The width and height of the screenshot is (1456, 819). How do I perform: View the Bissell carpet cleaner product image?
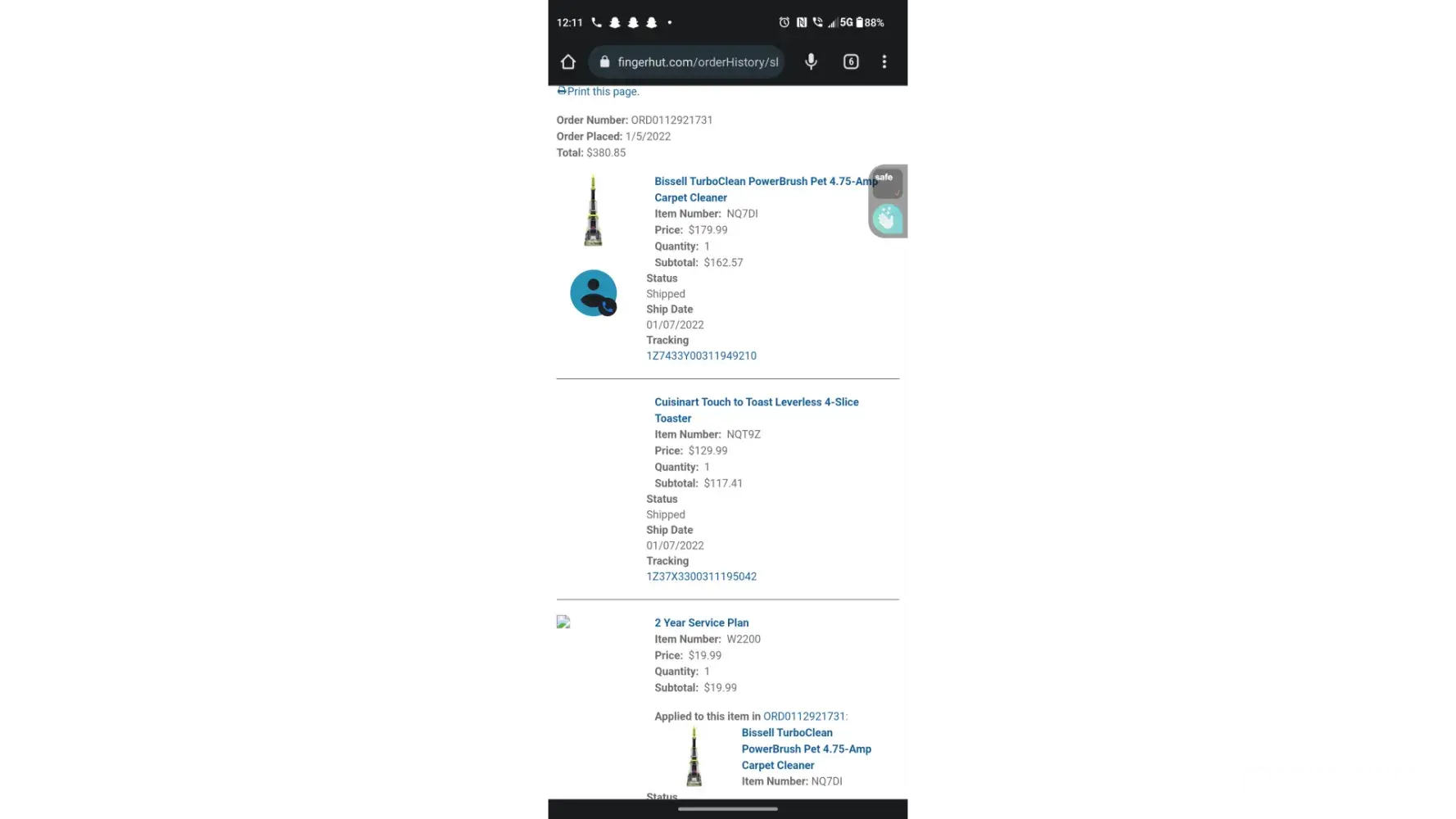click(593, 211)
